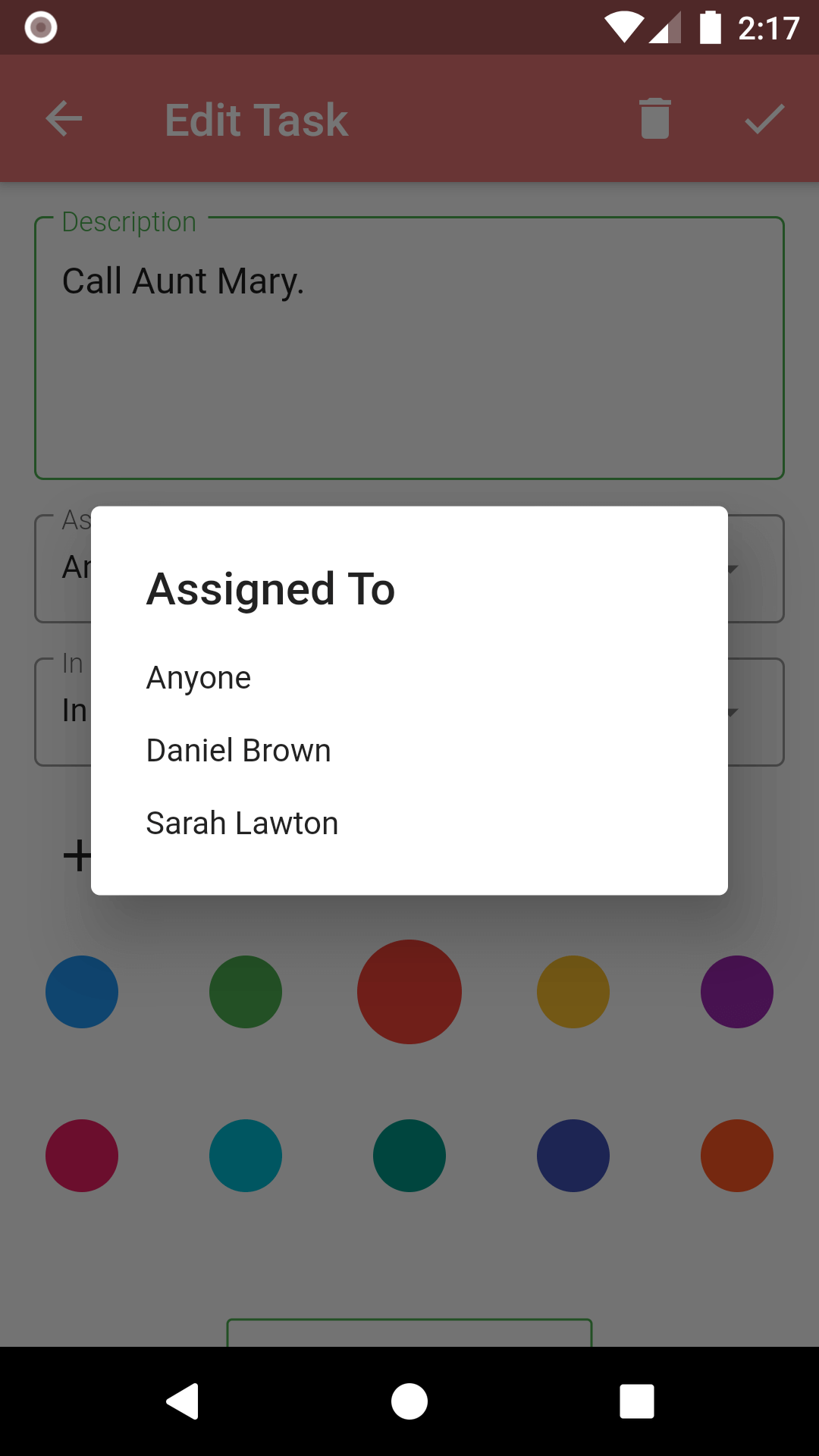Assign task to Sarah Lawton
Screen dimensions: 819x1456
tap(242, 824)
